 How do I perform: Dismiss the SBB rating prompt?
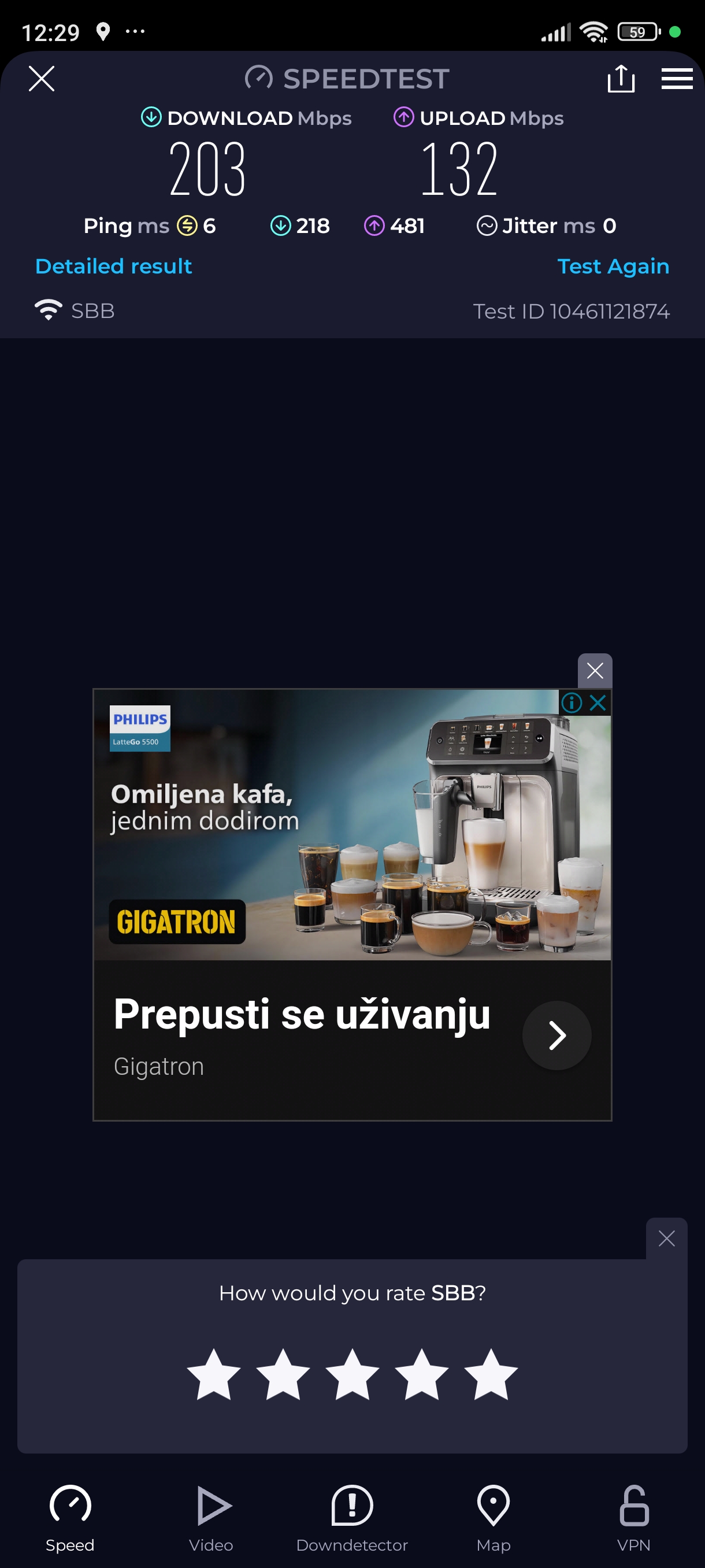coord(666,1238)
